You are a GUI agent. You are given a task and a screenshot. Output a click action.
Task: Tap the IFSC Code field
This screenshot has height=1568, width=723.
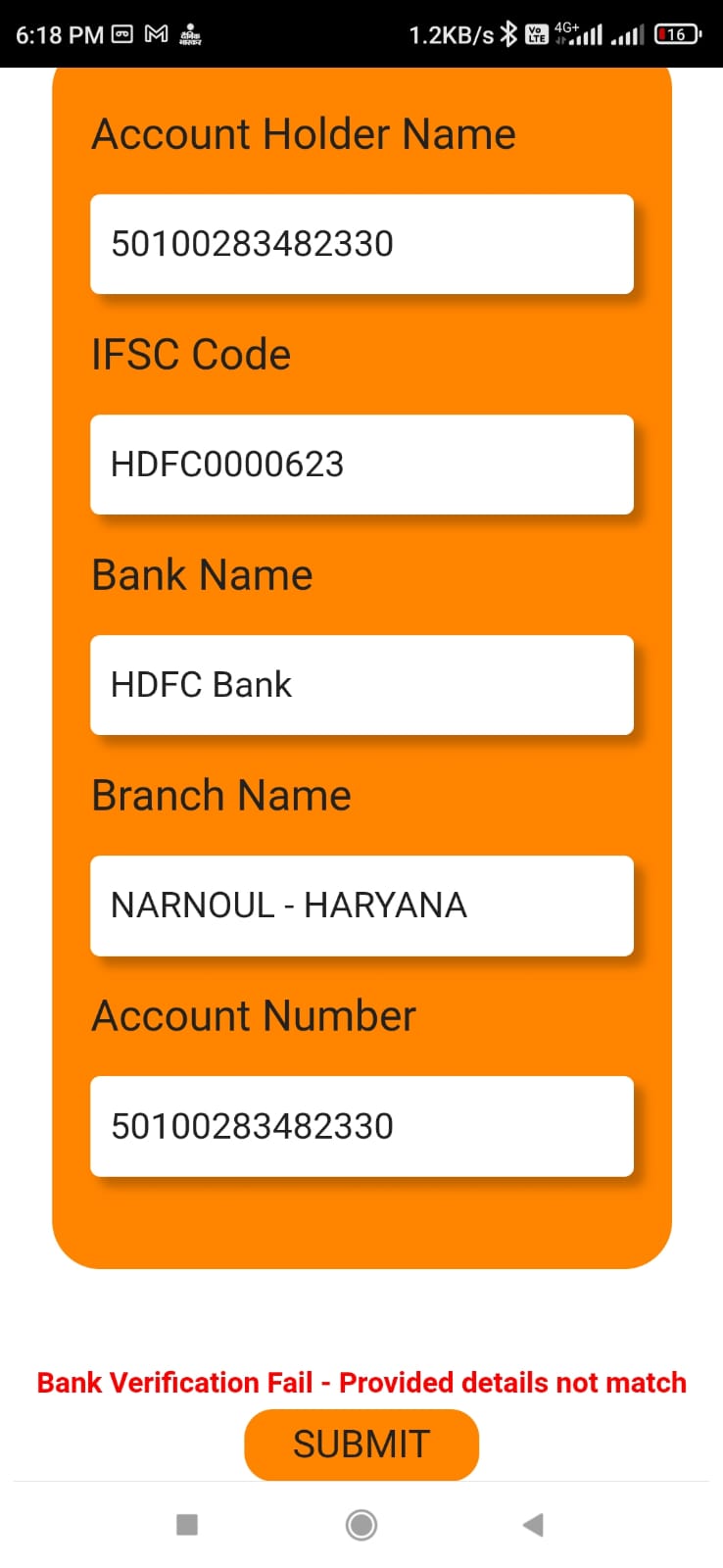[361, 465]
